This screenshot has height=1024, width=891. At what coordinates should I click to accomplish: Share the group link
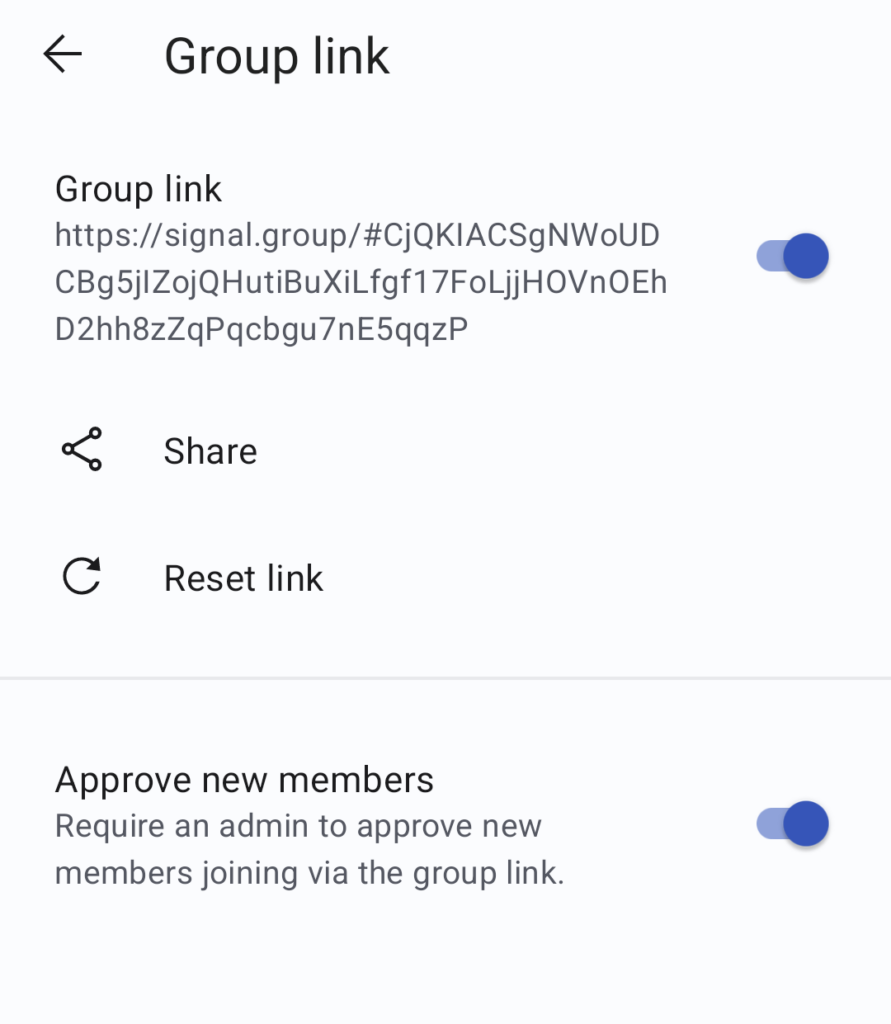coord(210,451)
